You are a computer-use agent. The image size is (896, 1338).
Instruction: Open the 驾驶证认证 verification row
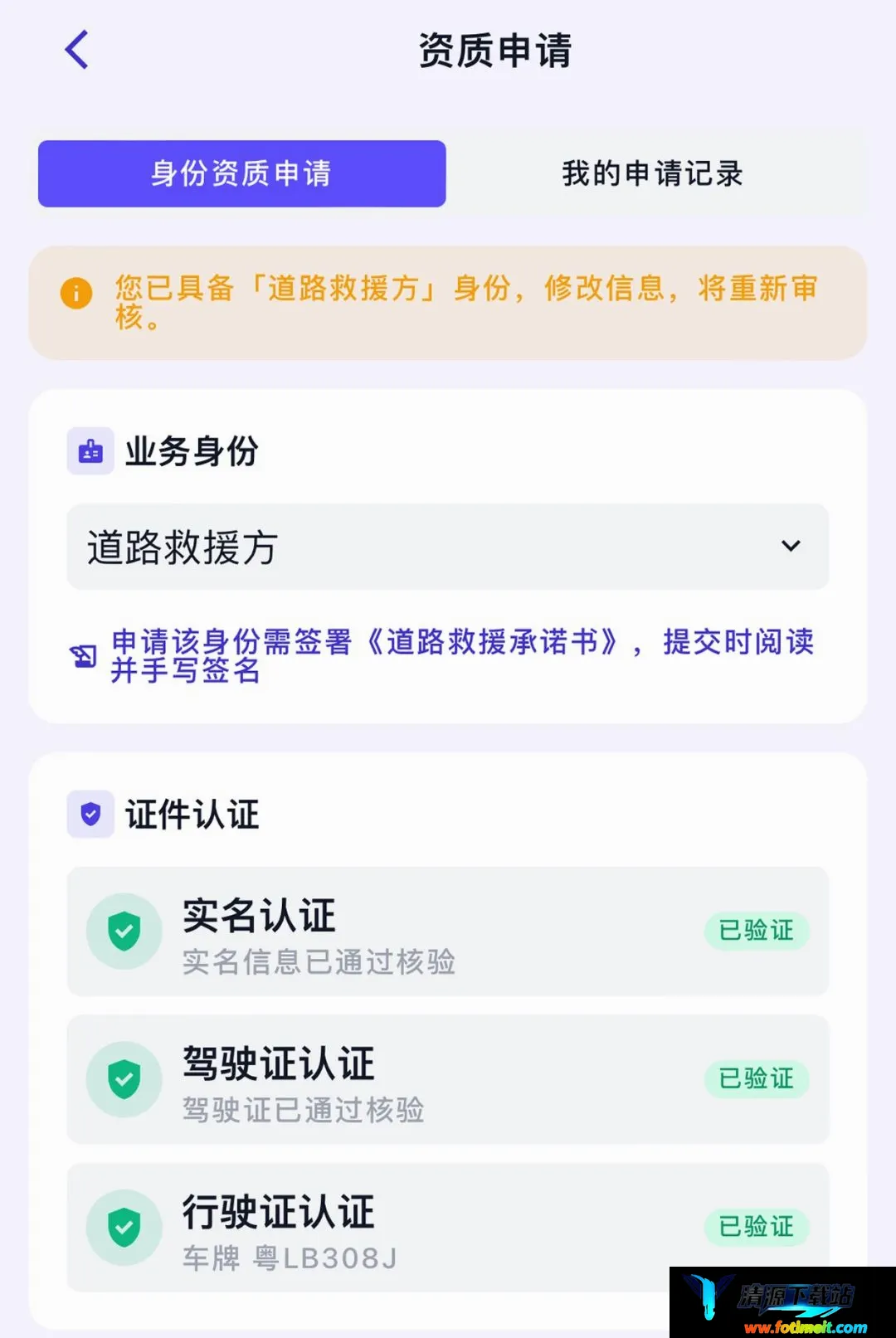[x=448, y=1079]
